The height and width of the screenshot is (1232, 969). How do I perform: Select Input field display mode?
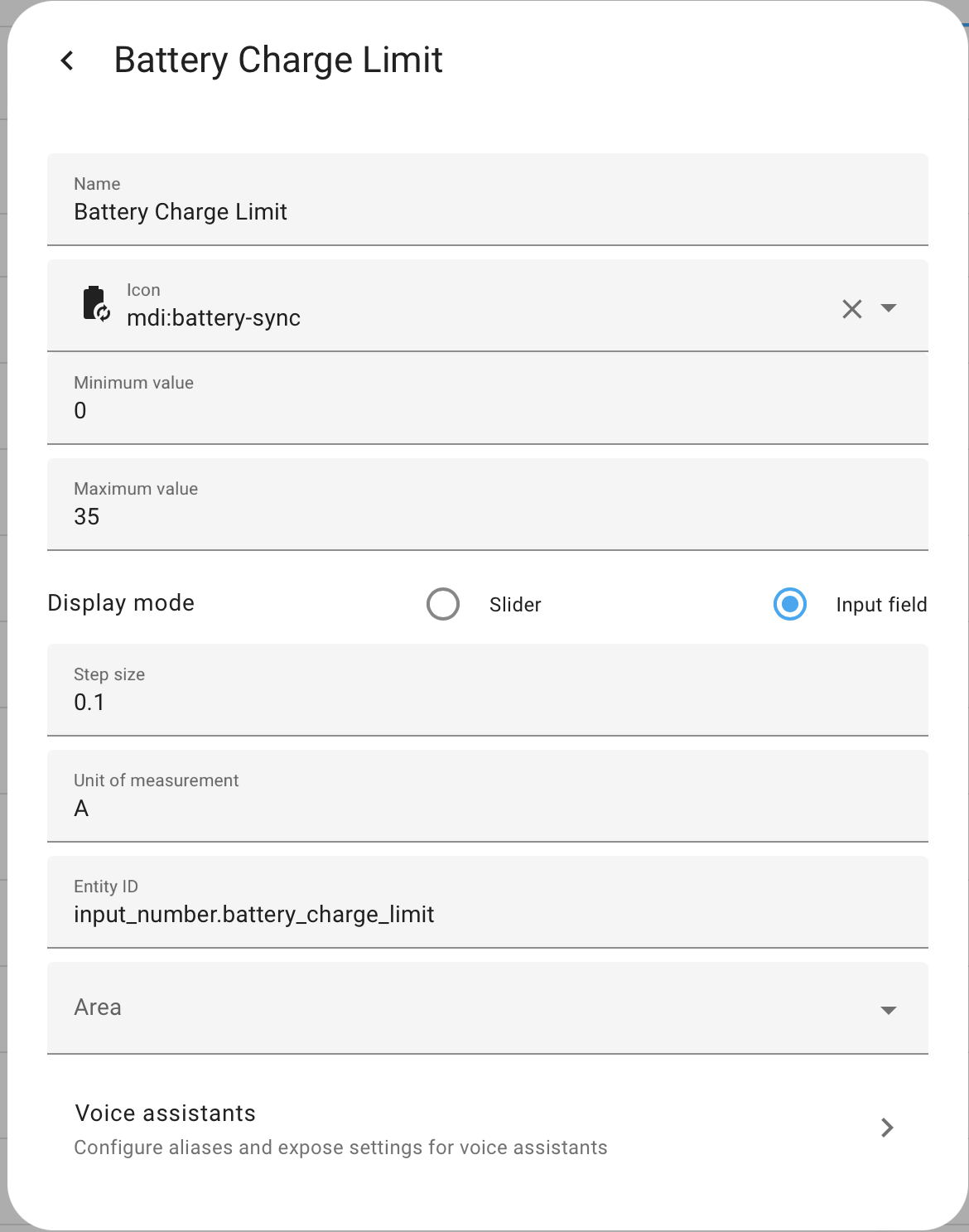point(790,604)
